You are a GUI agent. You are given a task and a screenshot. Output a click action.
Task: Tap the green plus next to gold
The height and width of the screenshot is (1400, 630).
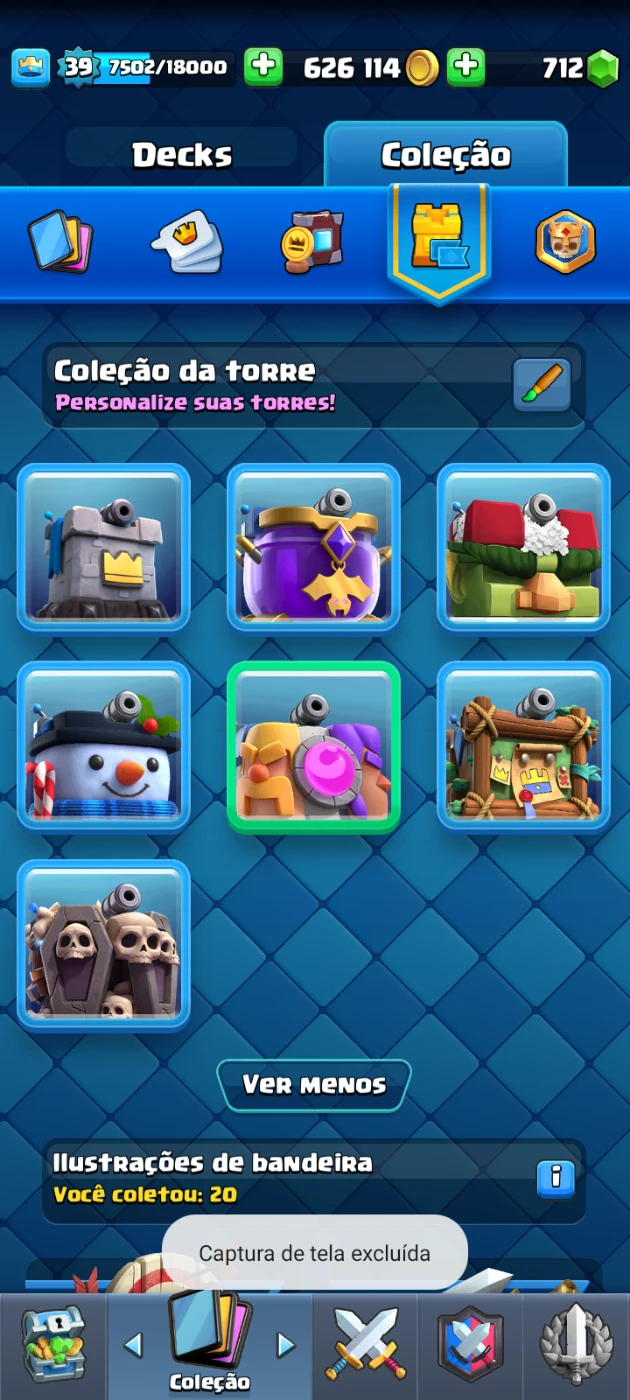(x=465, y=67)
